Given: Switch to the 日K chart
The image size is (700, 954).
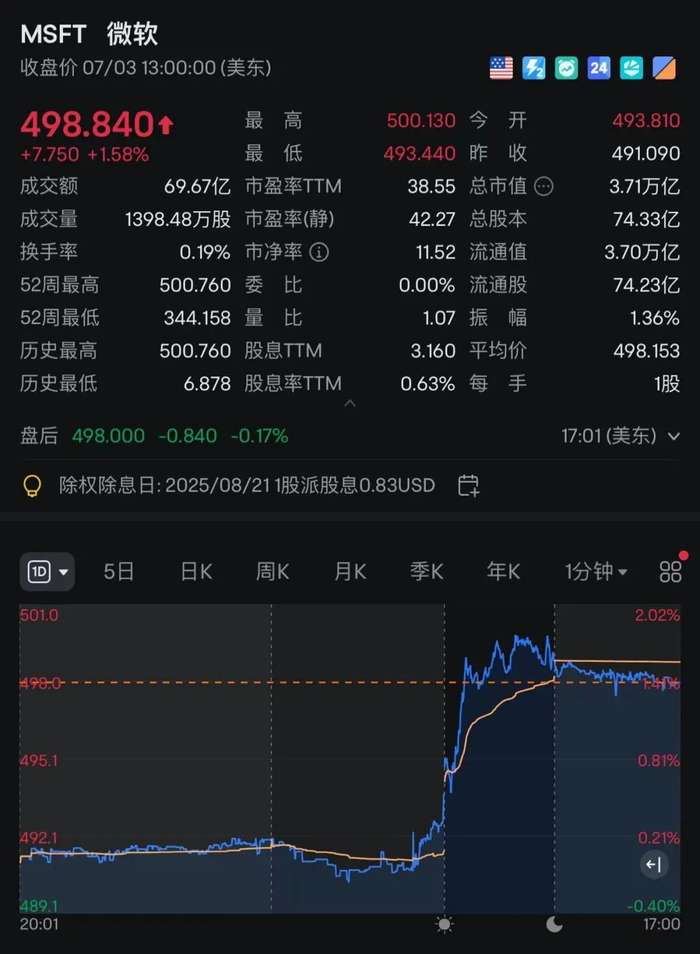Looking at the screenshot, I should click(x=196, y=572).
